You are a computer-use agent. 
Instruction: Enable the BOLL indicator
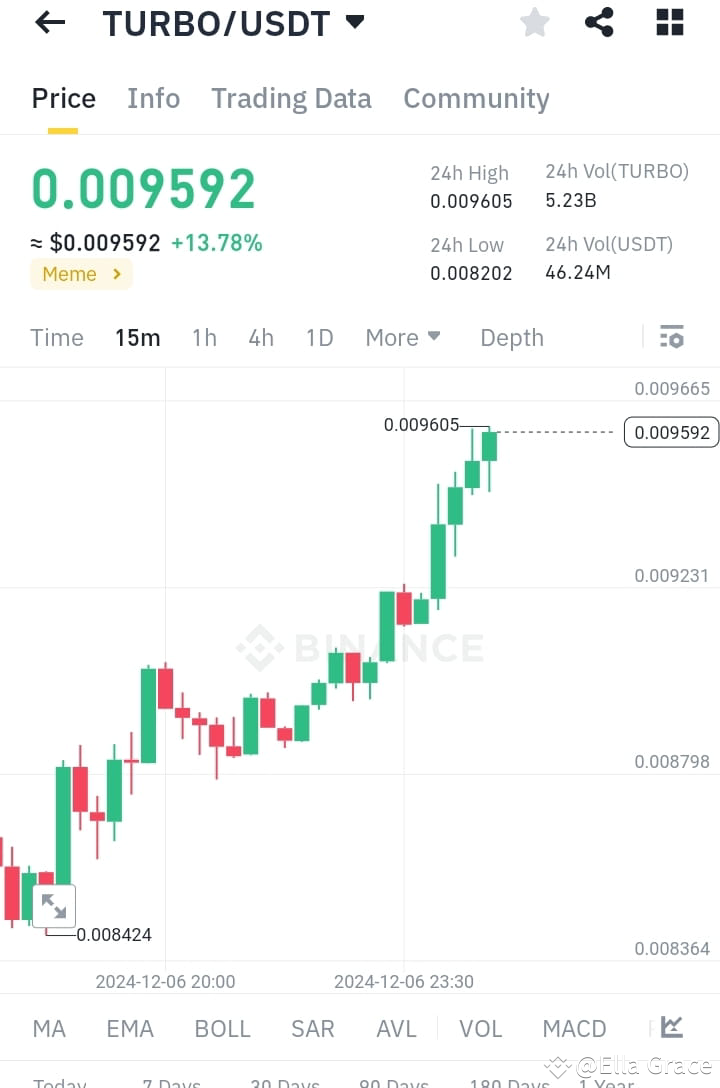pyautogui.click(x=222, y=1028)
